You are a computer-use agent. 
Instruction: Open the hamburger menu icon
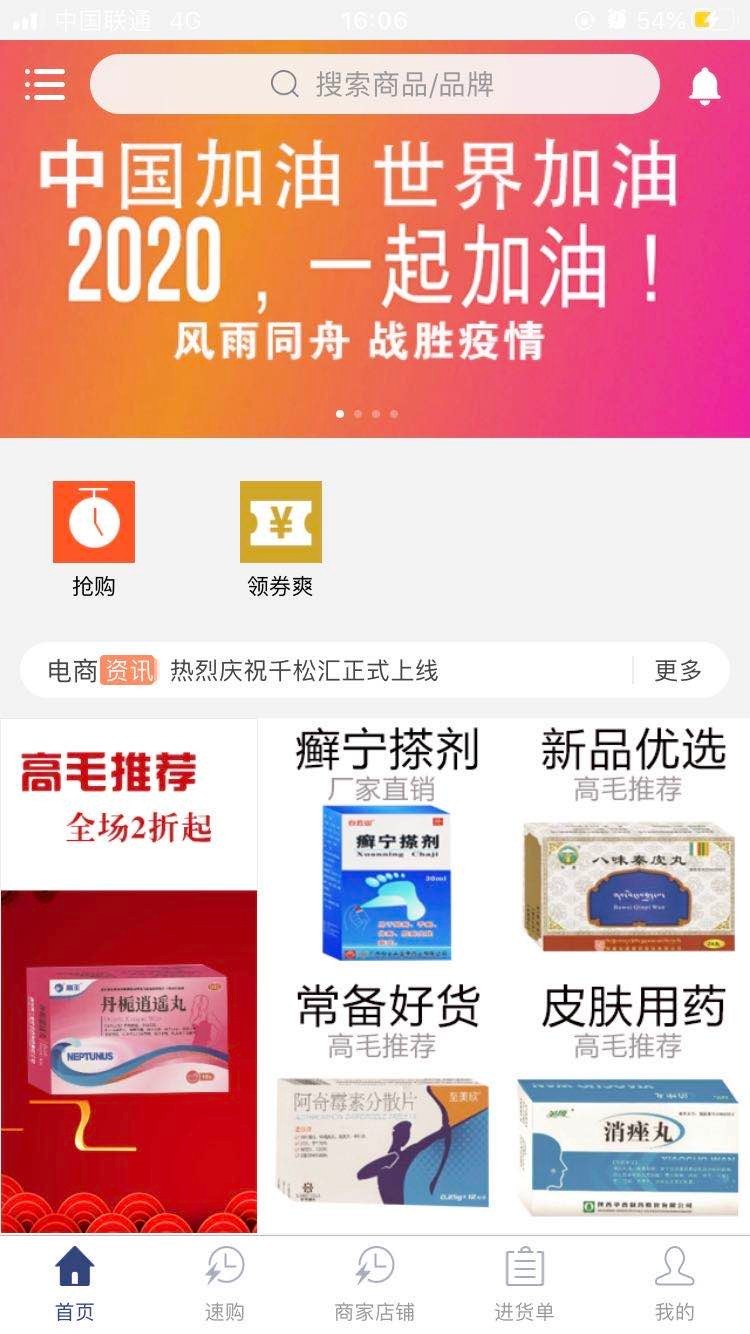(x=45, y=84)
